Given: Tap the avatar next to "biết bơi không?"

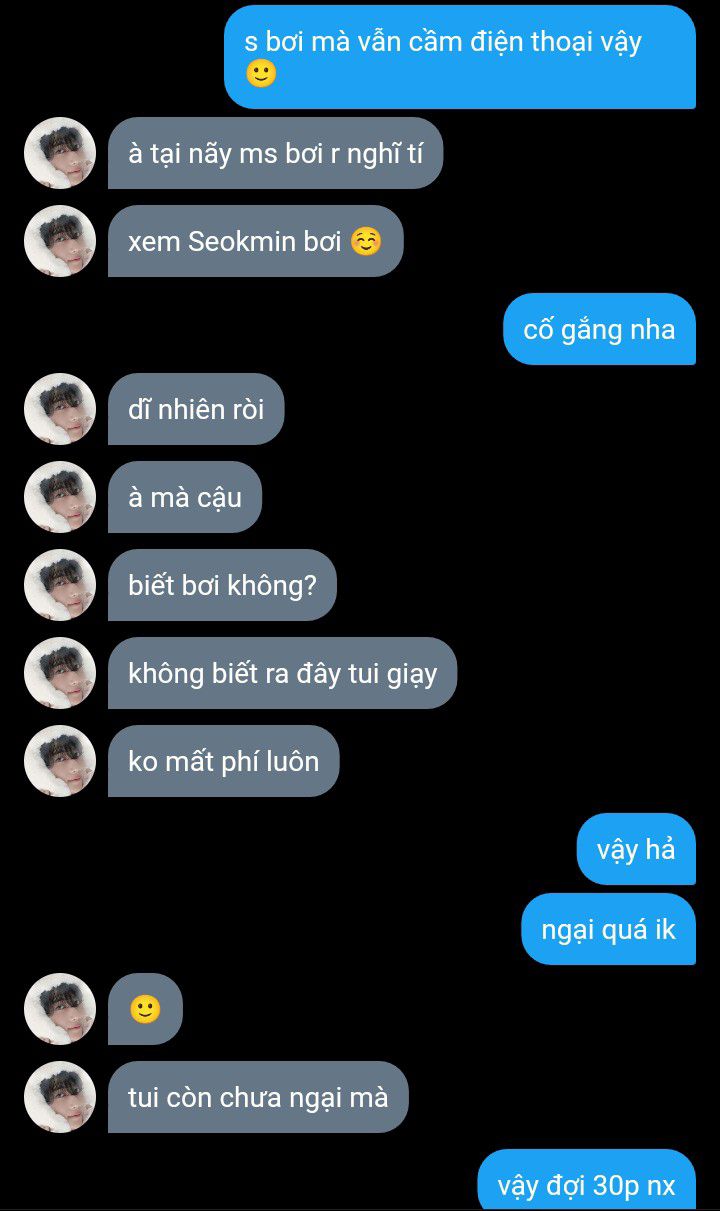Looking at the screenshot, I should click(x=60, y=585).
